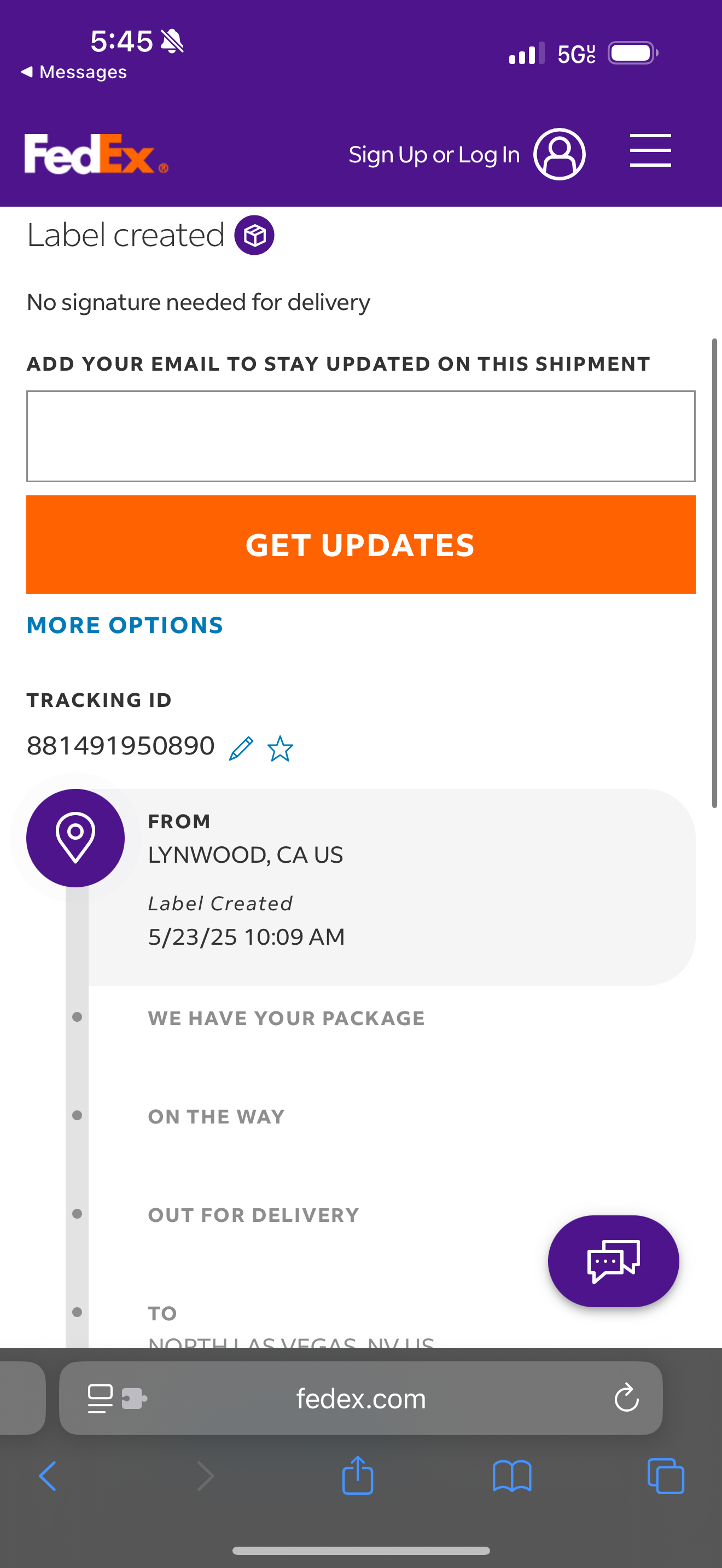722x1568 pixels.
Task: Open the FedEx home logo
Action: [95, 154]
